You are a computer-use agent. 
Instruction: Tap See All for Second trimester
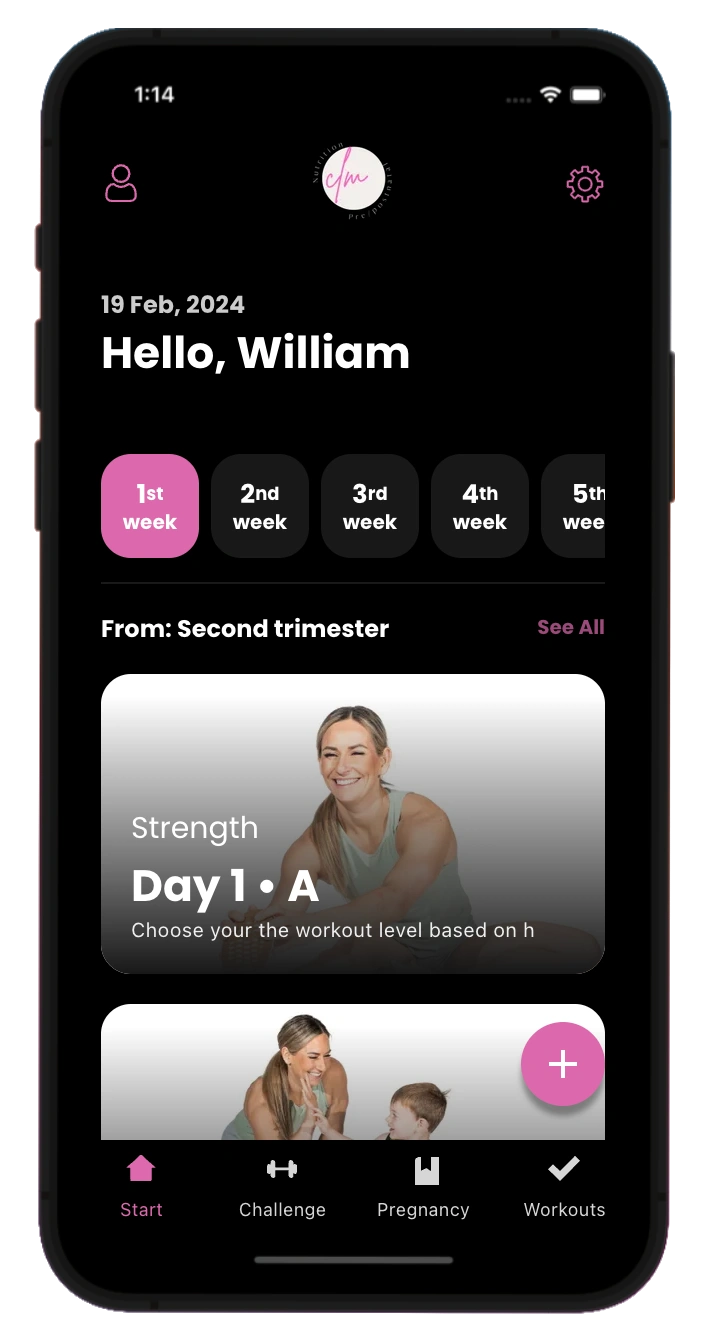pyautogui.click(x=570, y=627)
